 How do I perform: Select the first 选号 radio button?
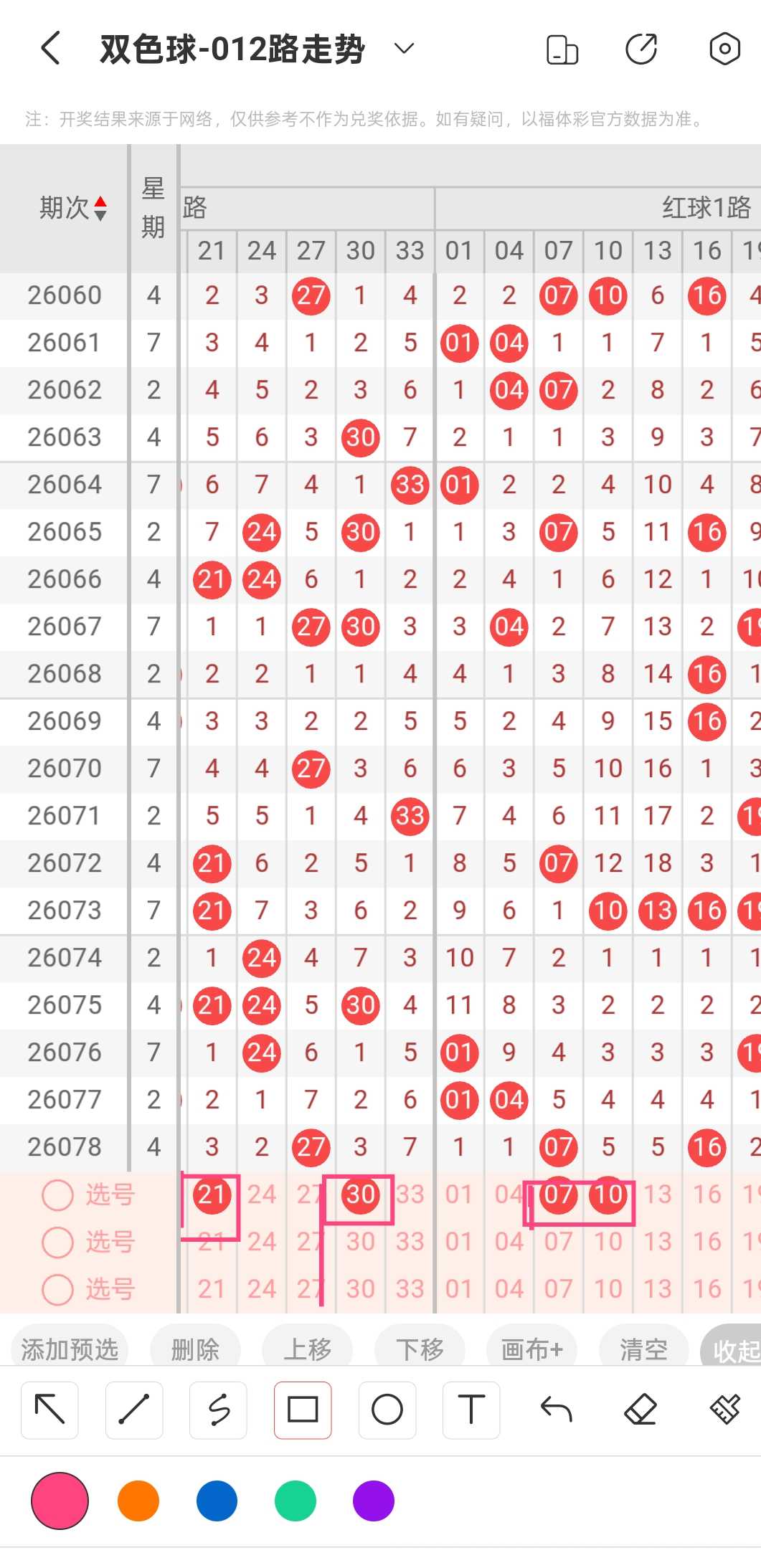58,1194
